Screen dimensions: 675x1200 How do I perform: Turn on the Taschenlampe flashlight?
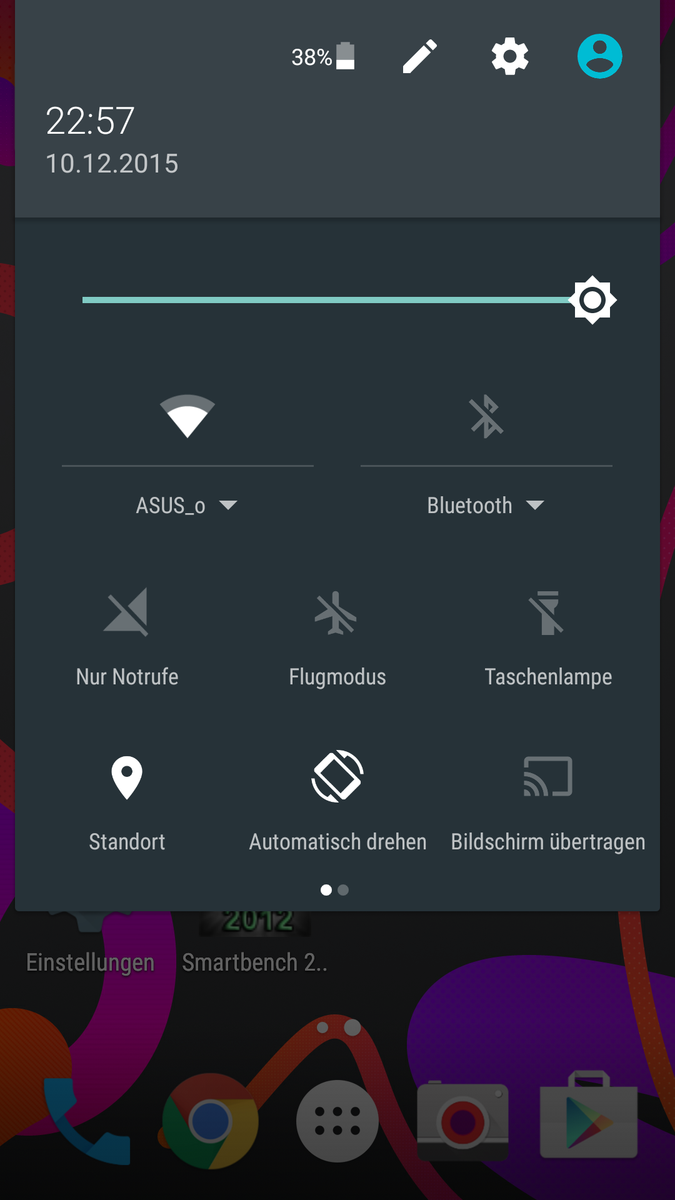point(547,612)
